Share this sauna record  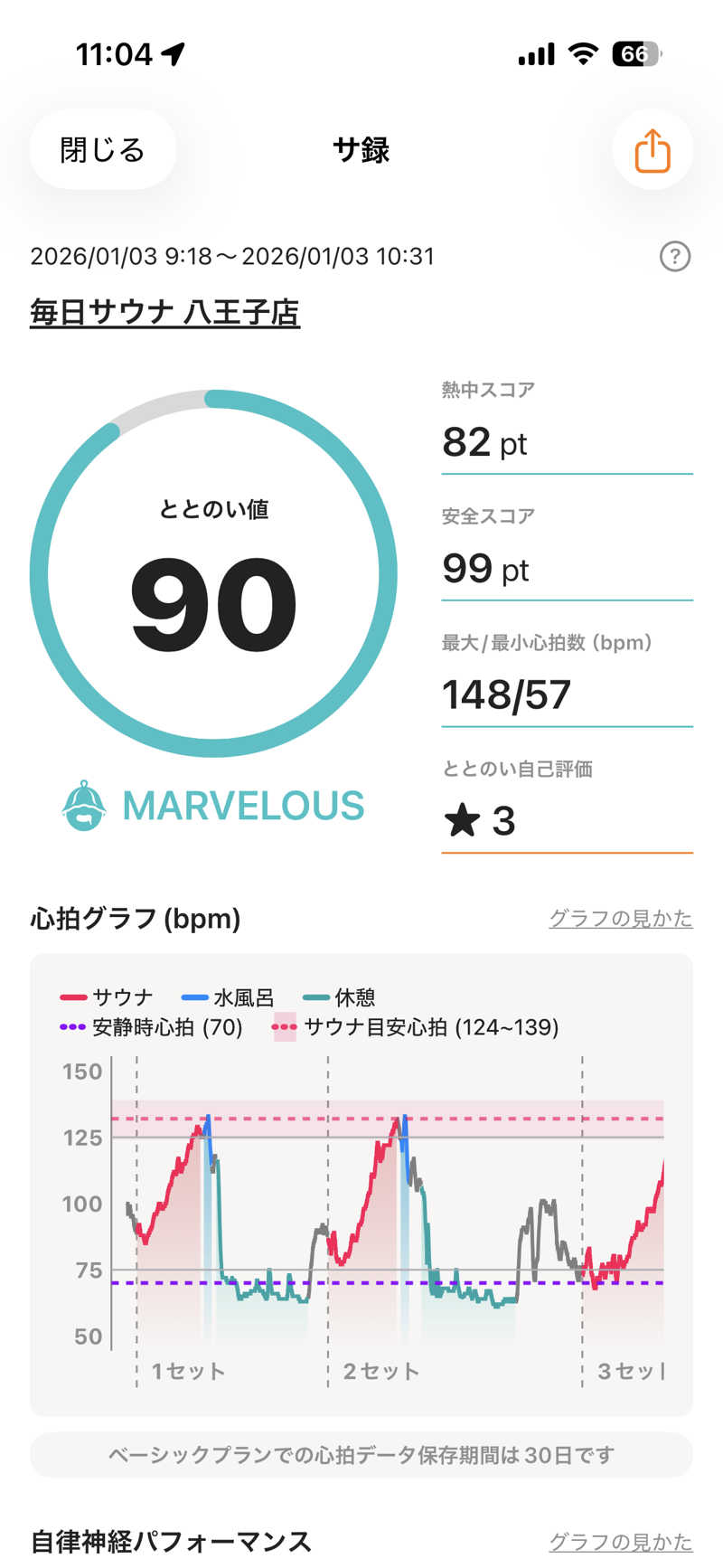point(652,150)
